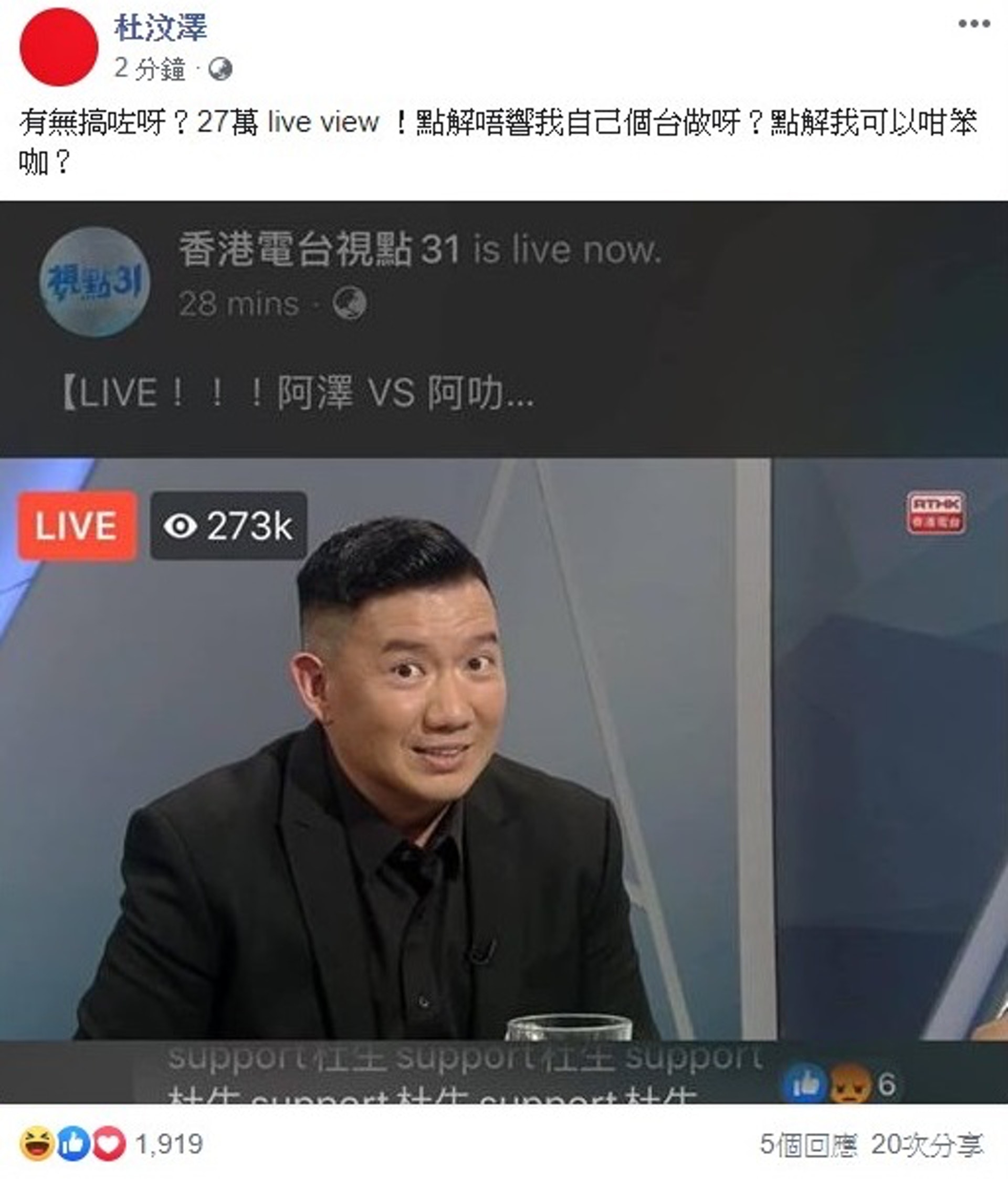Viewport: 1008px width, 1179px height.
Task: Open the post's three-dot options menu
Action: (974, 24)
